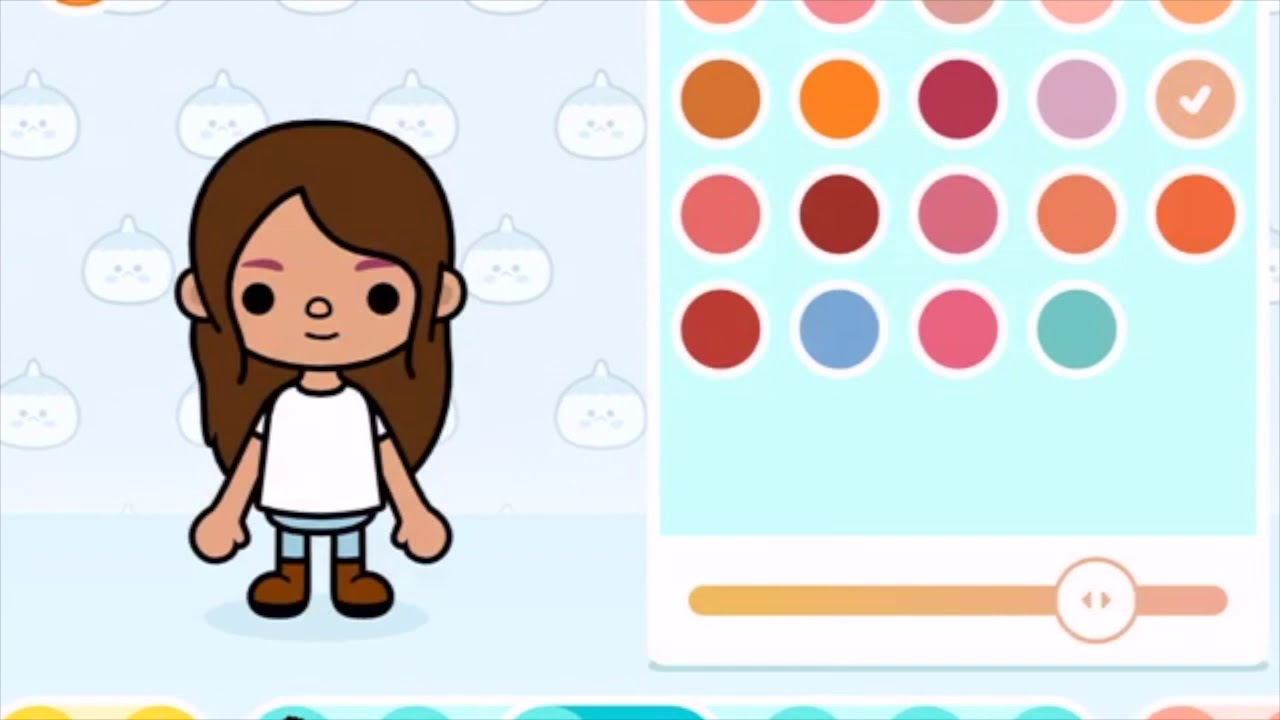The height and width of the screenshot is (720, 1280).
Task: Choose the salmon orange color swatch
Action: [1077, 214]
